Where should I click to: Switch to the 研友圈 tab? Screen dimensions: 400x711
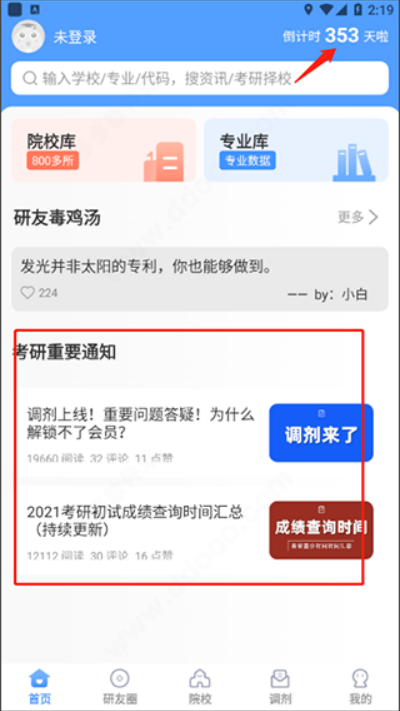[120, 686]
